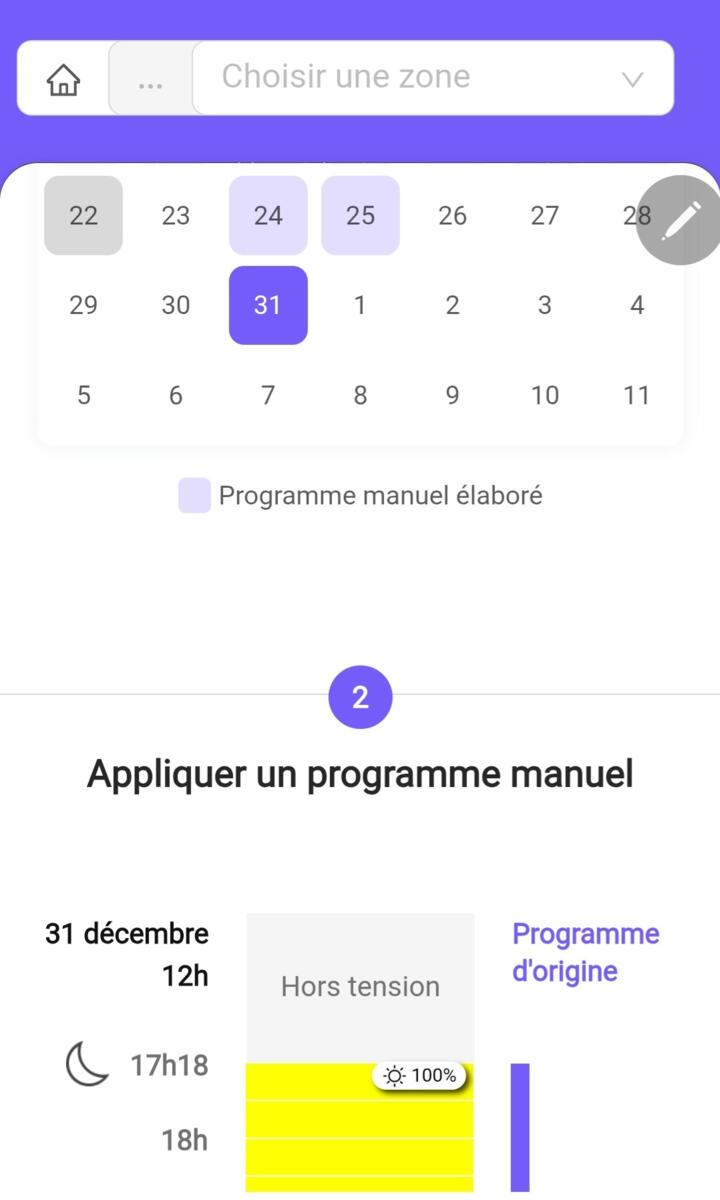Pick day 29 in the calendar
Viewport: 720px width, 1200px height.
click(x=84, y=305)
